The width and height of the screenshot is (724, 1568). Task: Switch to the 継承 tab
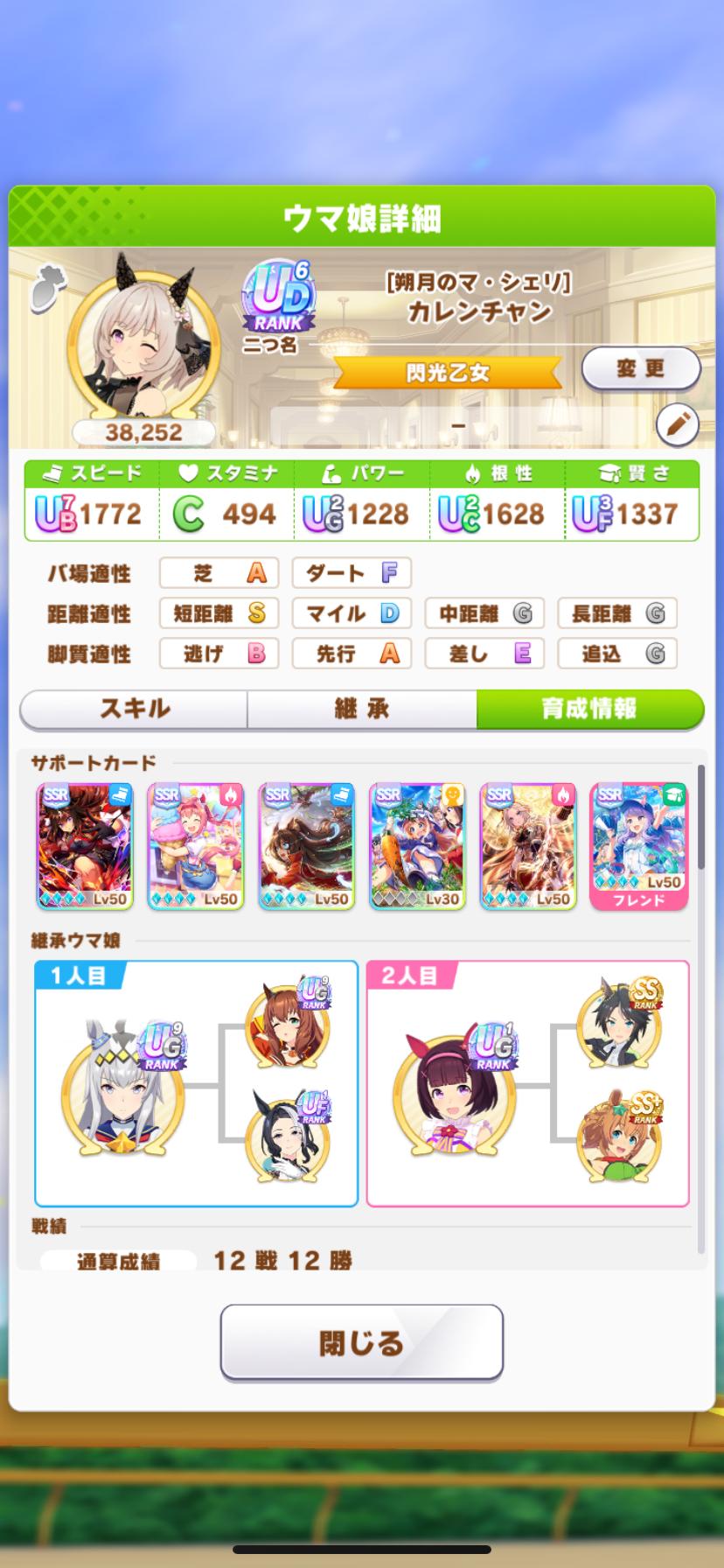tap(362, 709)
